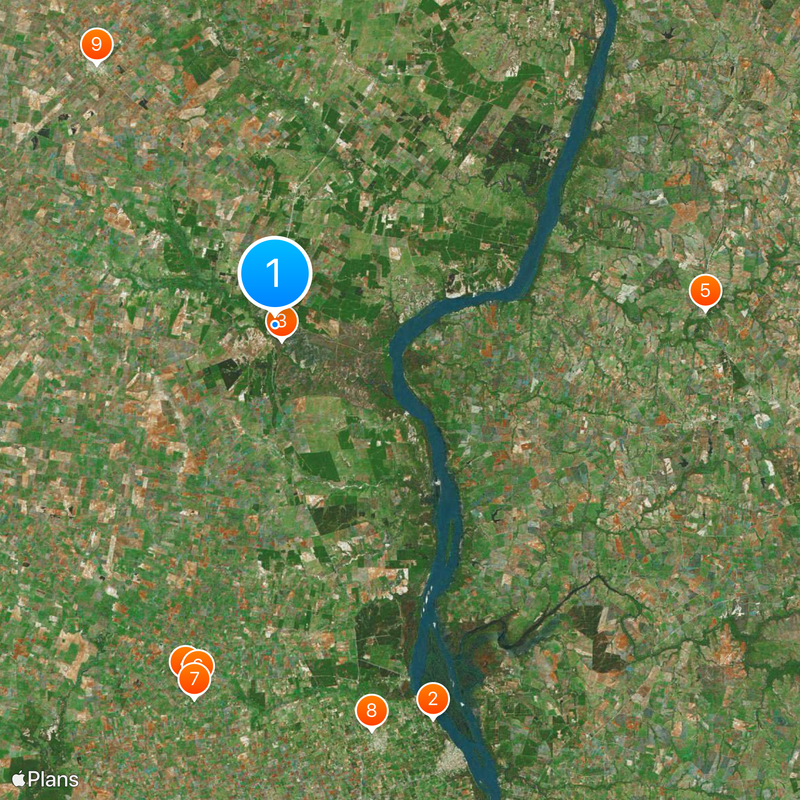Tap orange map pin number 2
Viewport: 800px width, 800px height.
pyautogui.click(x=432, y=699)
